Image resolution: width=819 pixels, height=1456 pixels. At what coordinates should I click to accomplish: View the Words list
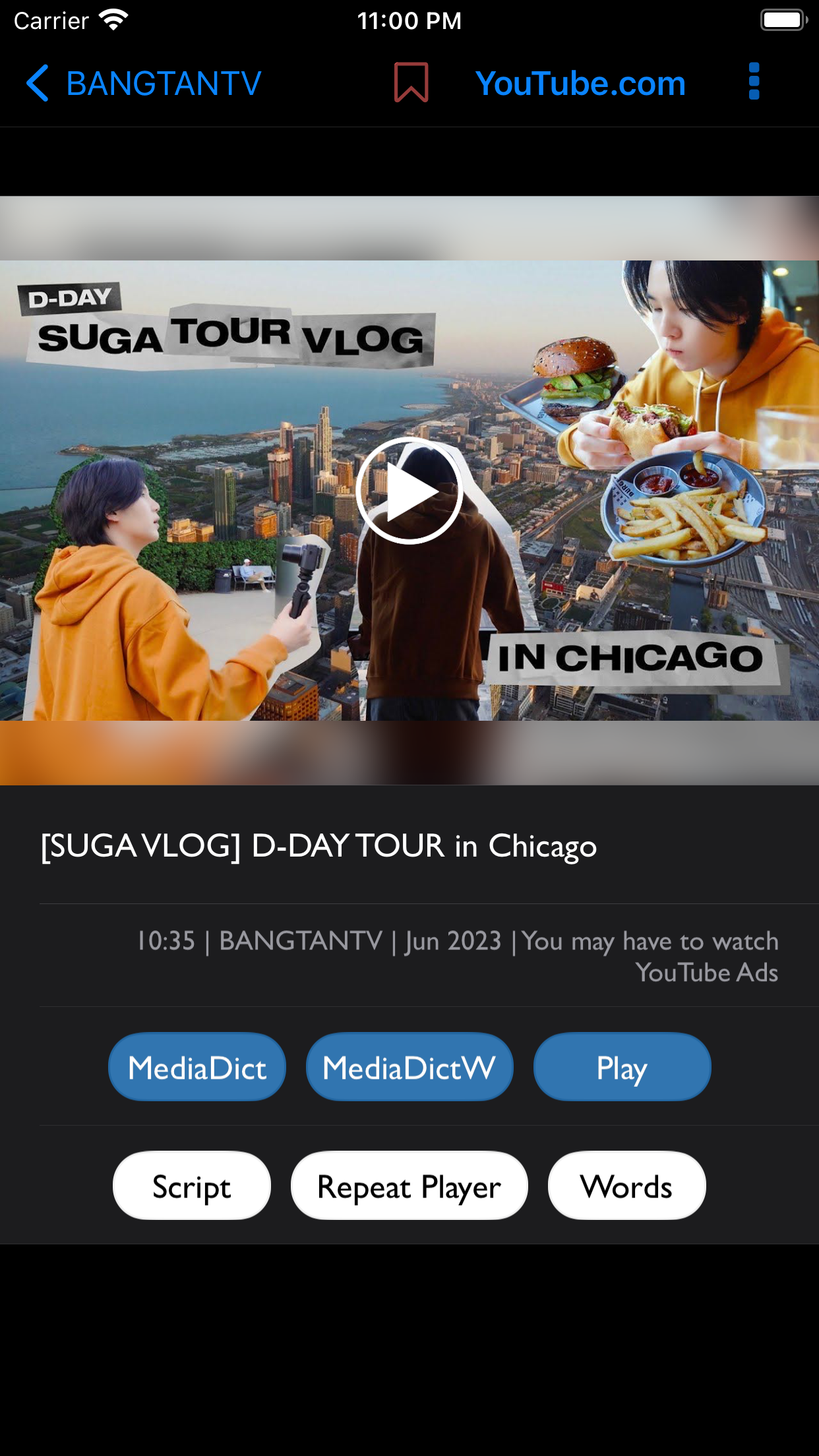tap(626, 1186)
